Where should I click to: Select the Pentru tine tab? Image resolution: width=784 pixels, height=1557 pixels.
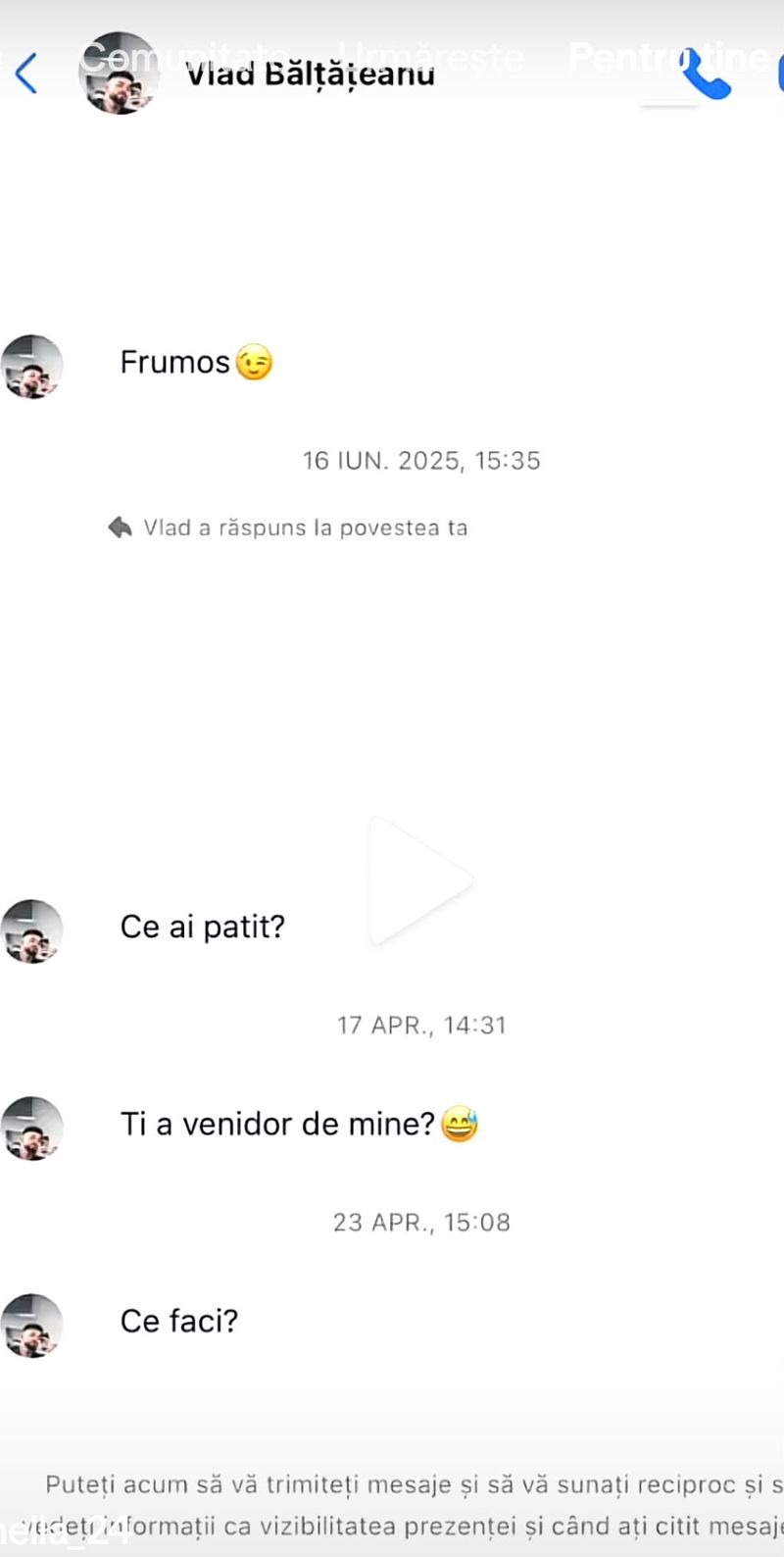tap(668, 57)
